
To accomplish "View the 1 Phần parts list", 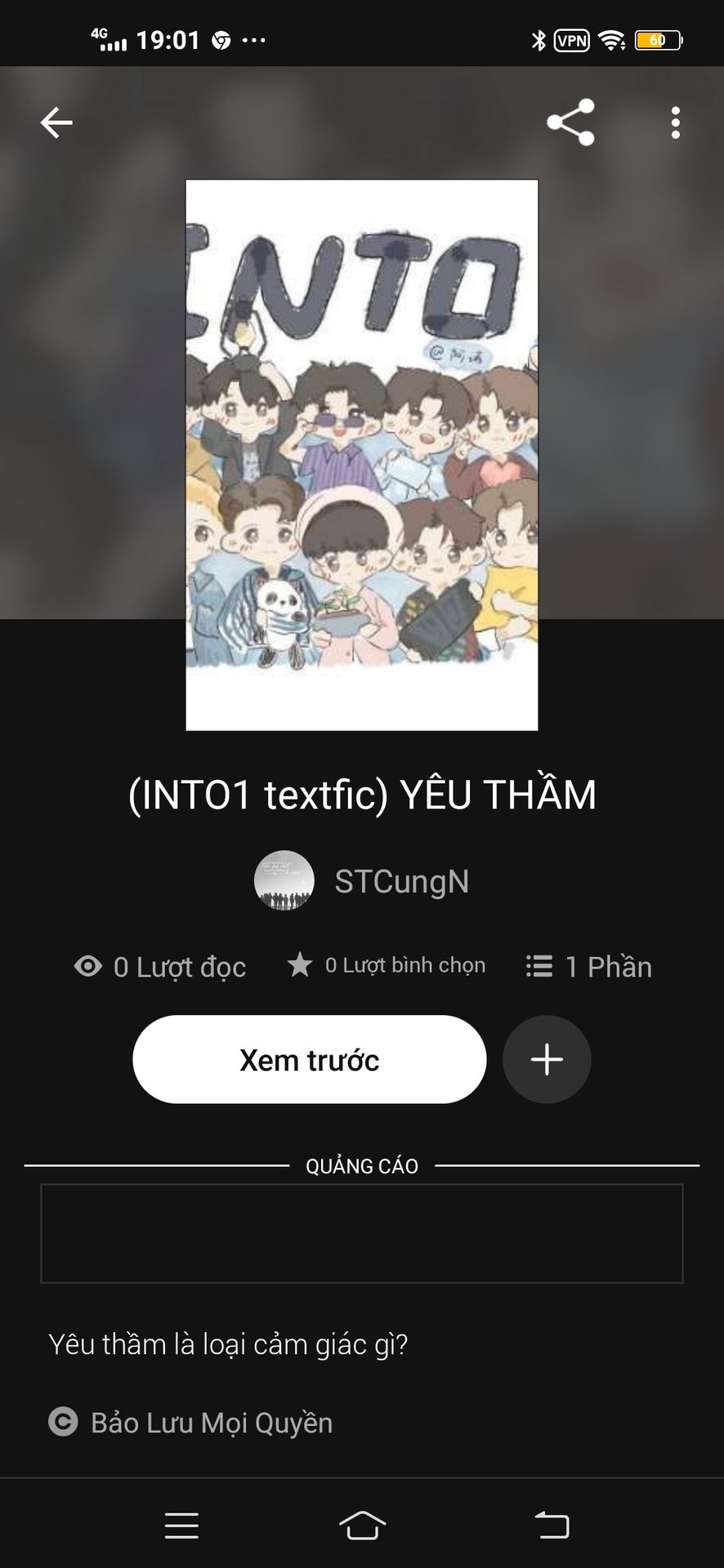I will 589,966.
